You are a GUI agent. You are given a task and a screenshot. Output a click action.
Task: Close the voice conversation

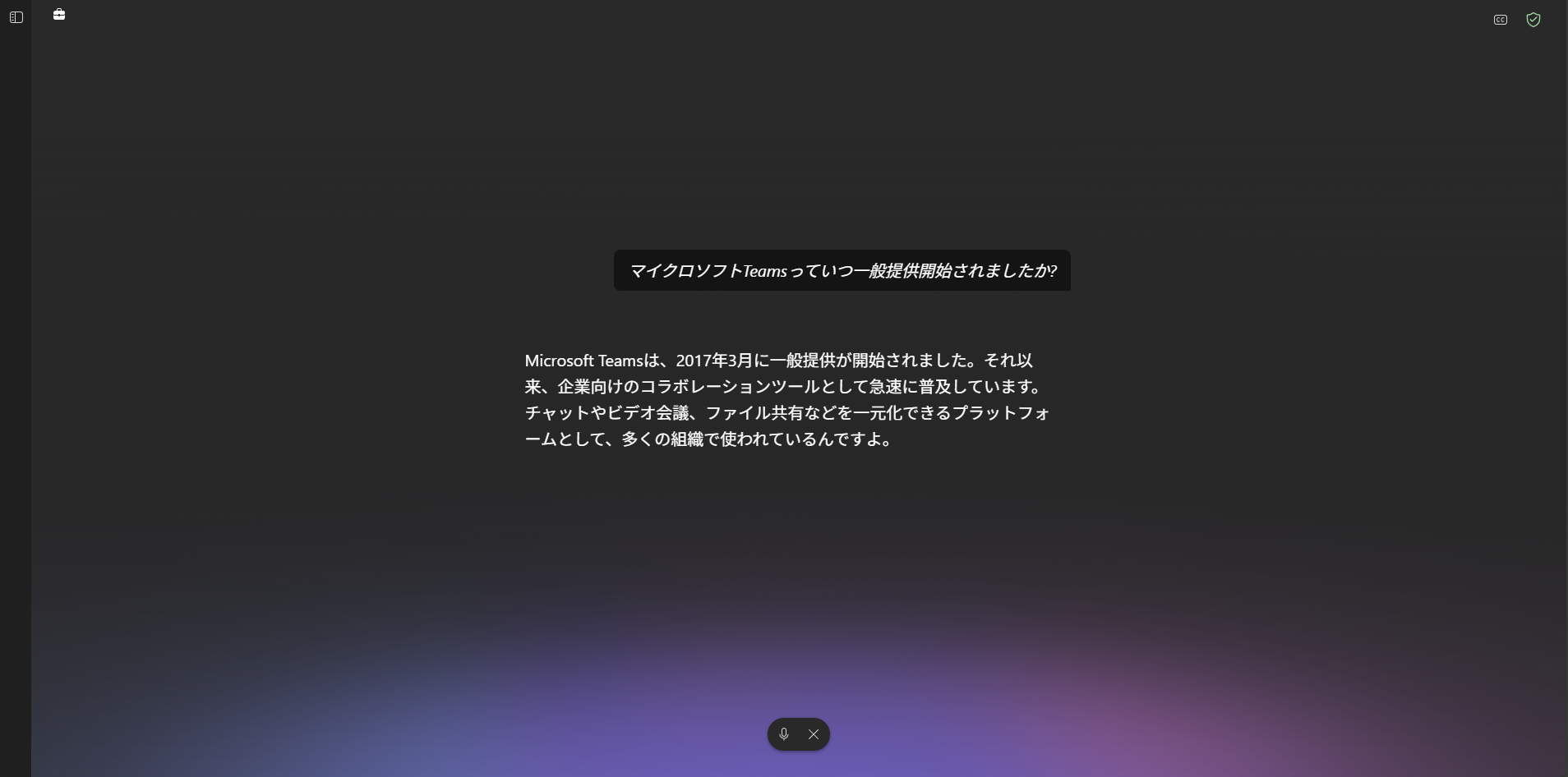pyautogui.click(x=814, y=734)
